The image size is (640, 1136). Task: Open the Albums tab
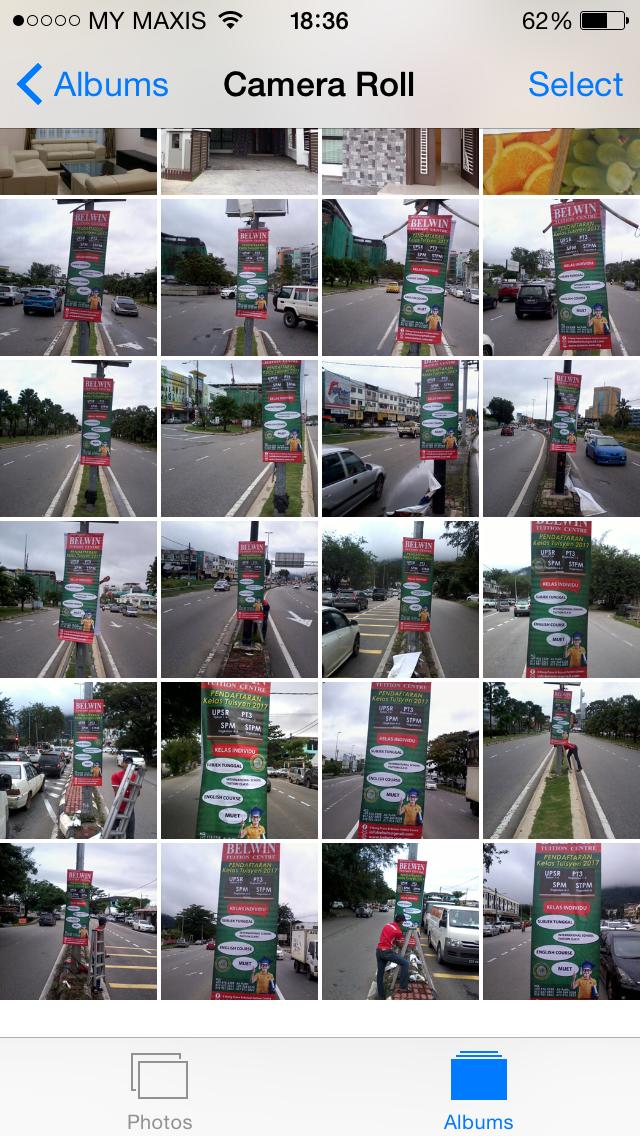479,1090
